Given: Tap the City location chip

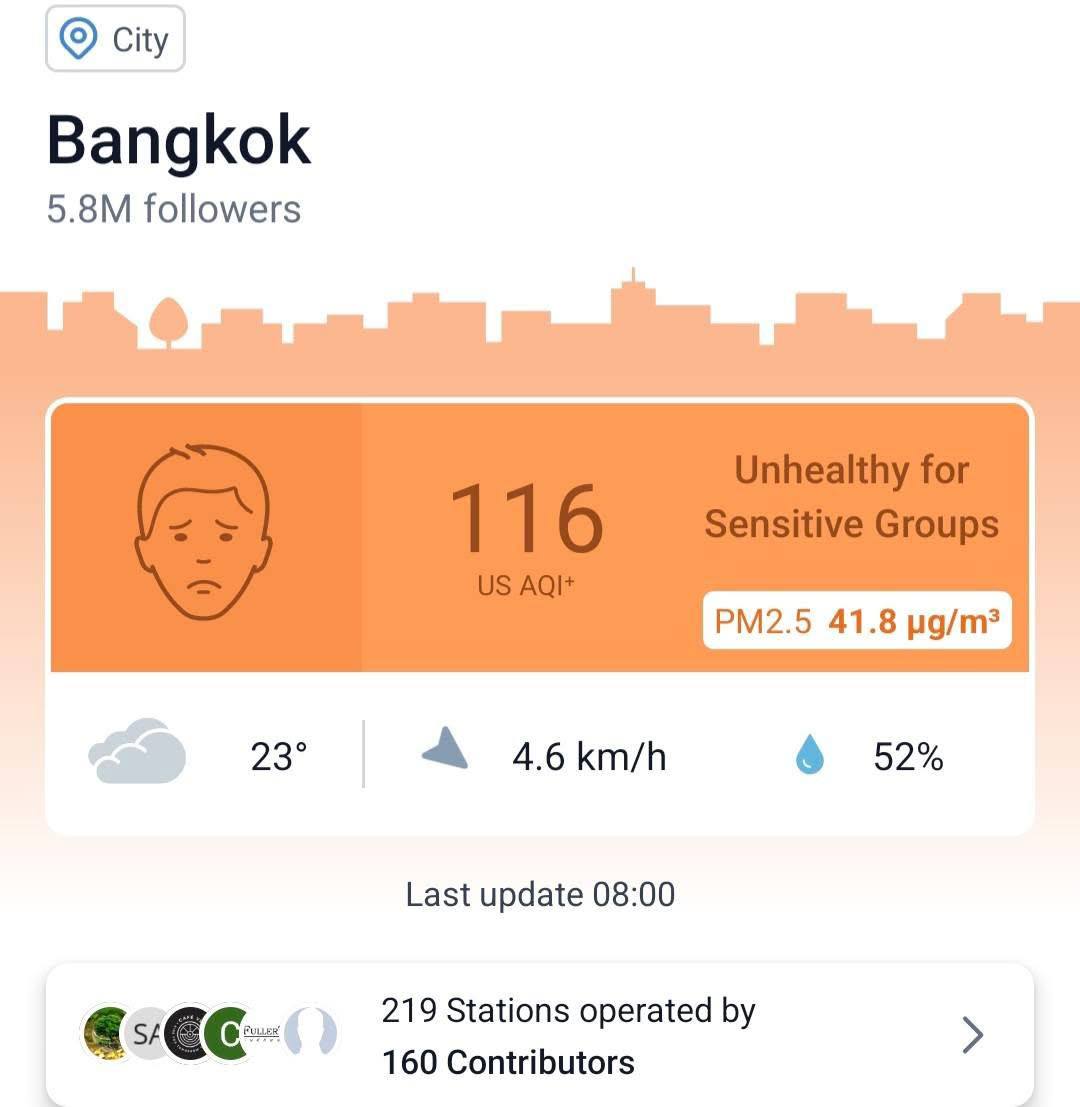Looking at the screenshot, I should 115,40.
